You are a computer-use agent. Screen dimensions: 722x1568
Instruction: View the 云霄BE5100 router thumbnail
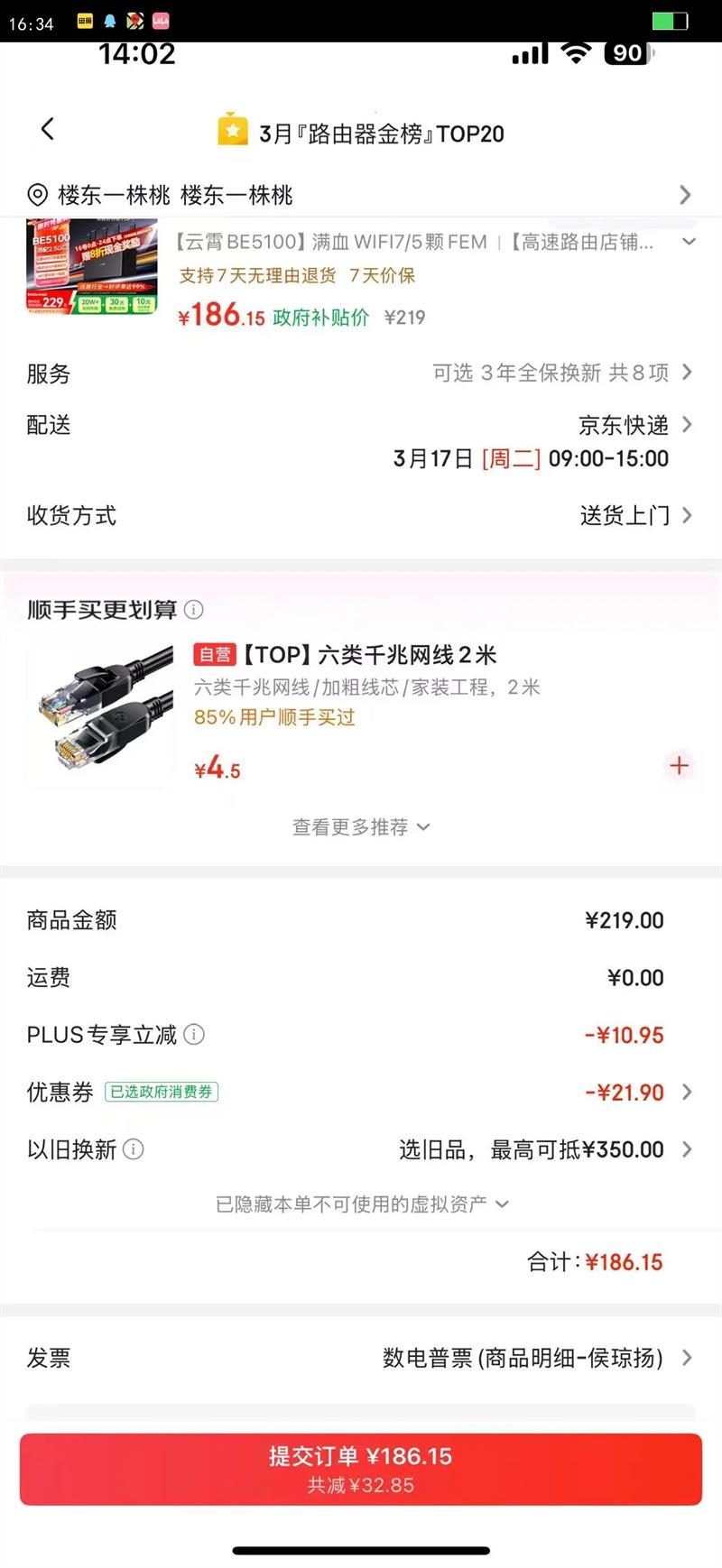coord(92,268)
